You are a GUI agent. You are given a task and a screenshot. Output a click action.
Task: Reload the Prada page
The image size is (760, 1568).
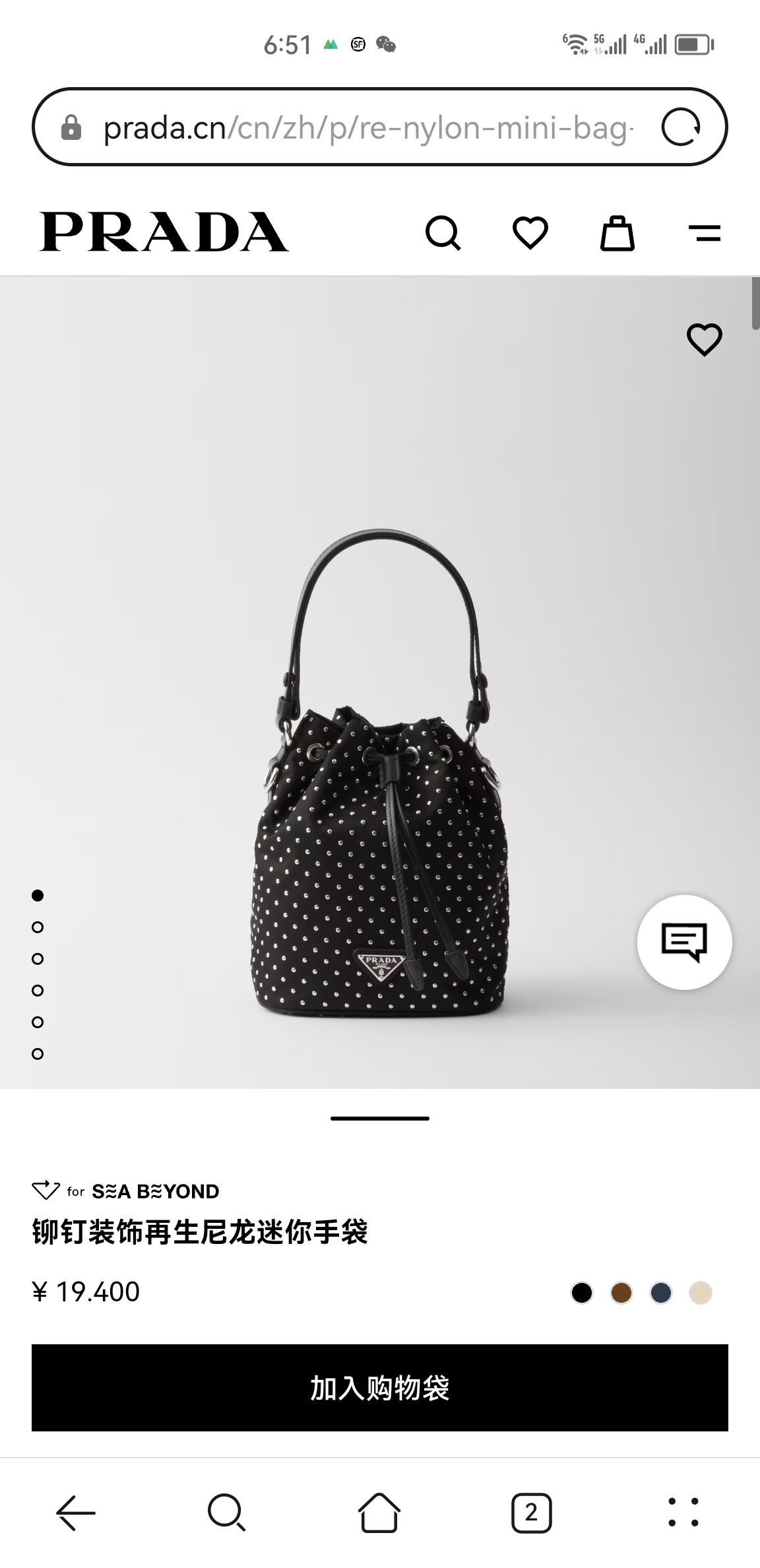tap(681, 127)
